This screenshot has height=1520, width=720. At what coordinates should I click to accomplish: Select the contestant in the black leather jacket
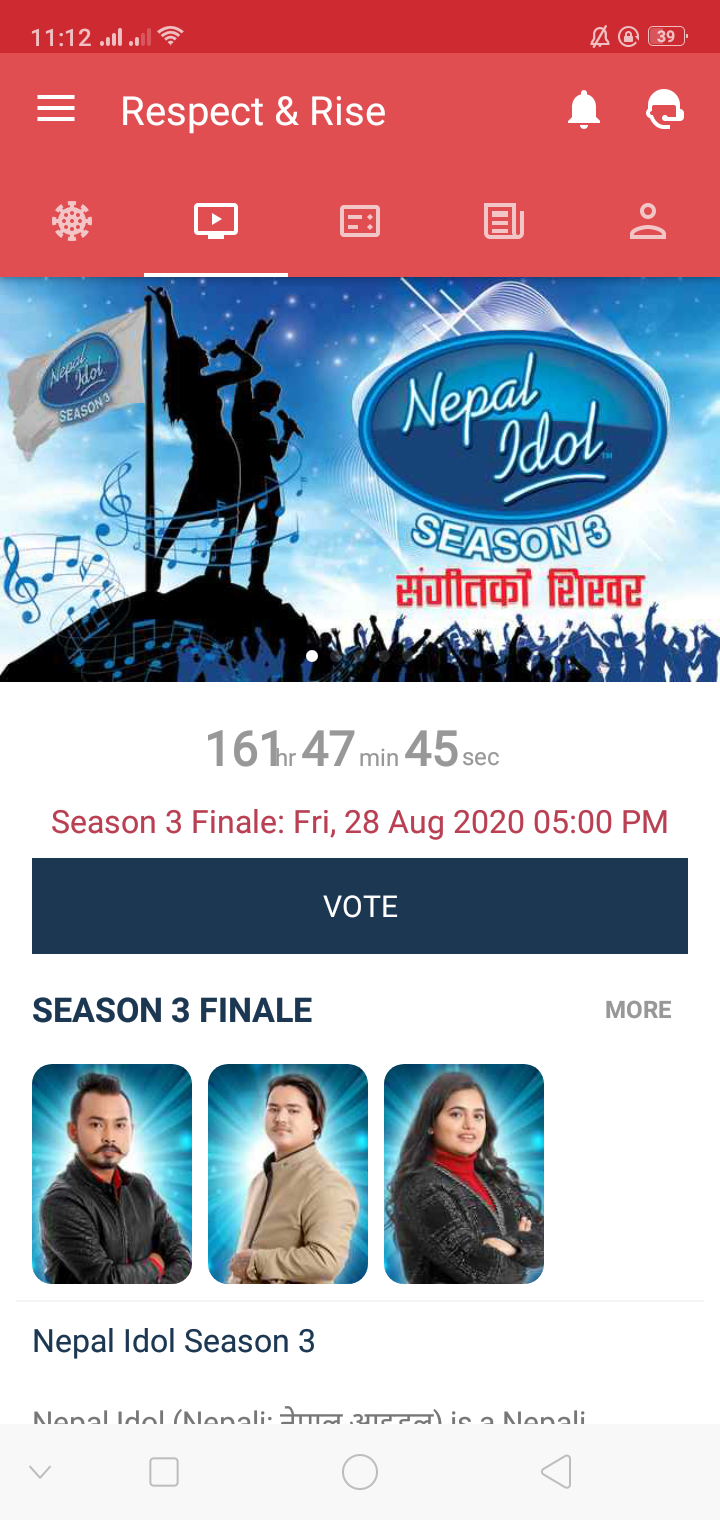[x=112, y=1174]
